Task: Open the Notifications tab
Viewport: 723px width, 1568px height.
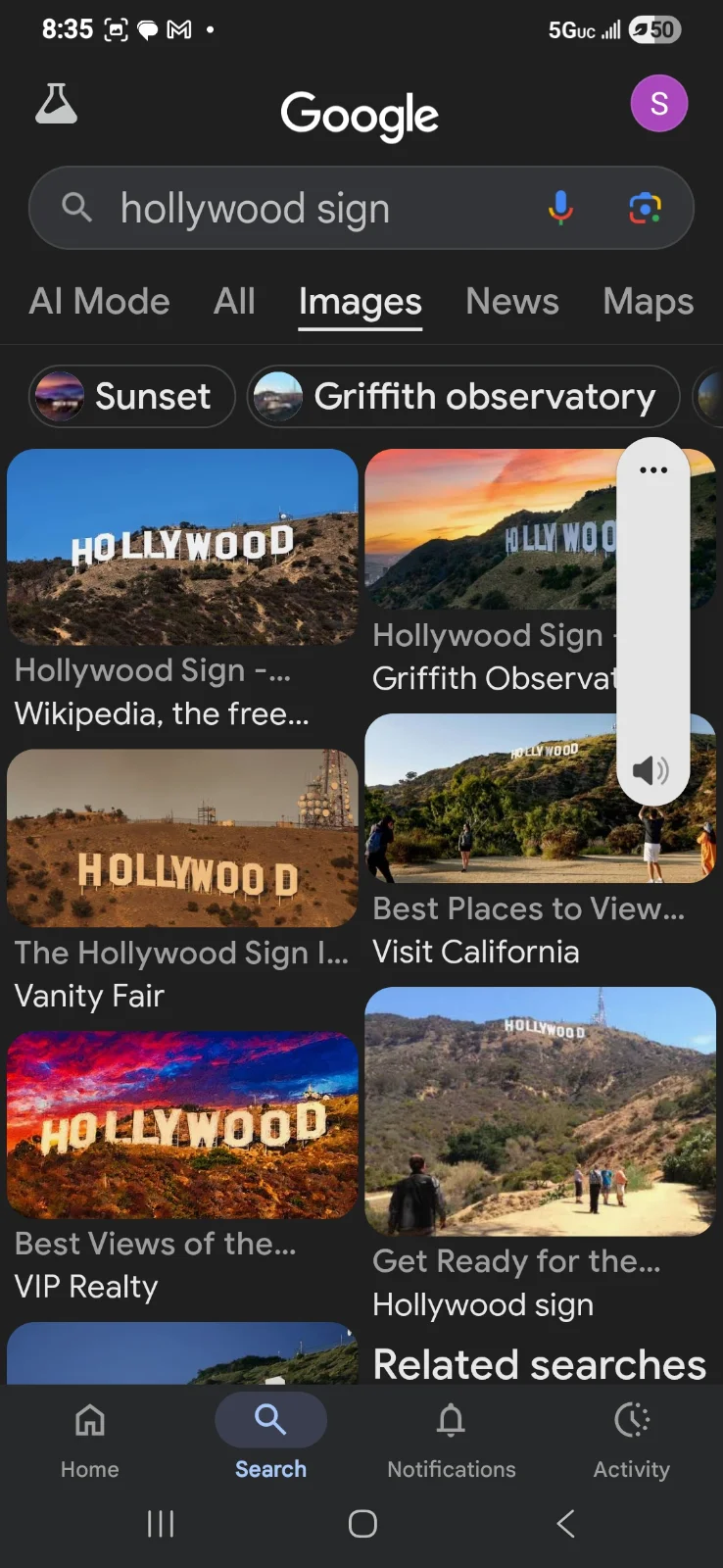Action: coord(451,1437)
